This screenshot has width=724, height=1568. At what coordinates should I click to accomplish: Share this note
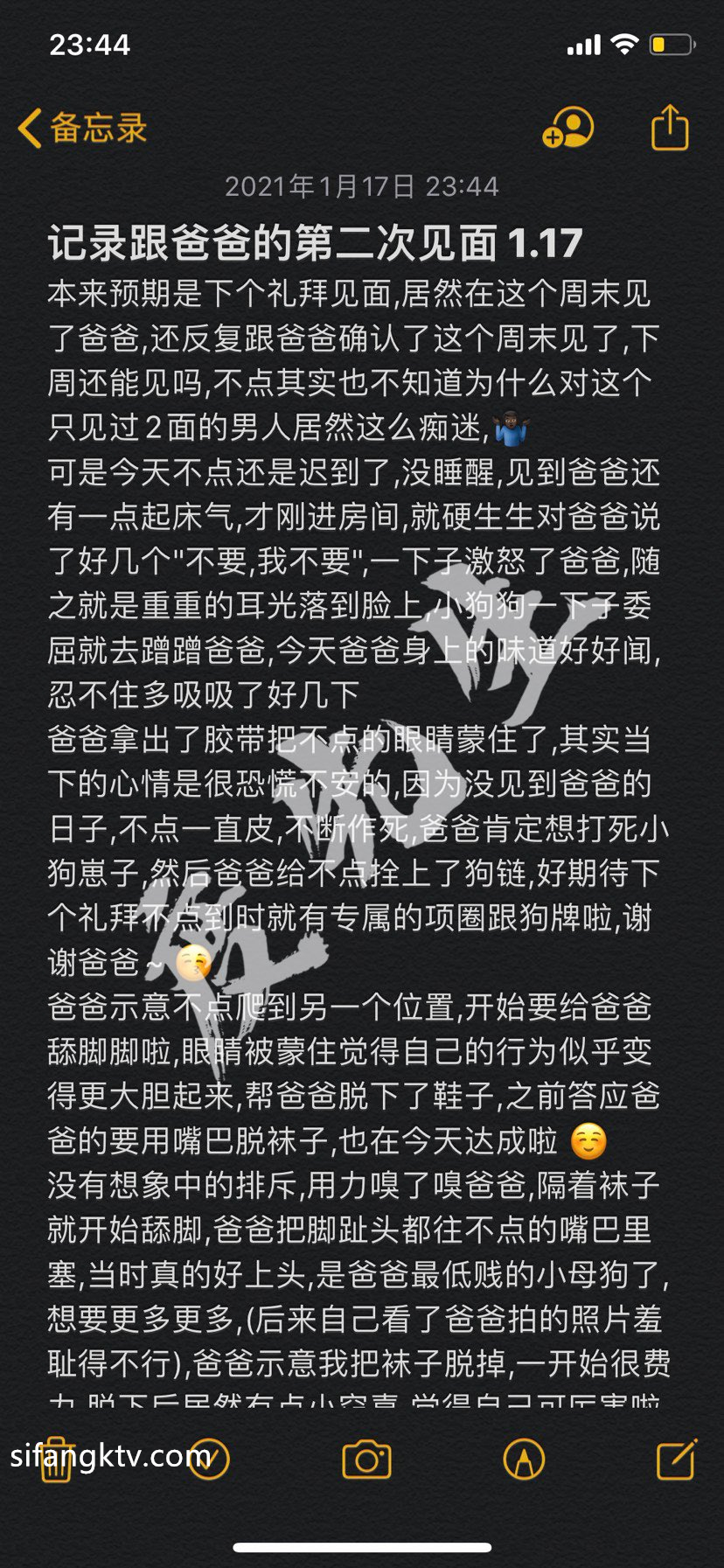(x=670, y=128)
